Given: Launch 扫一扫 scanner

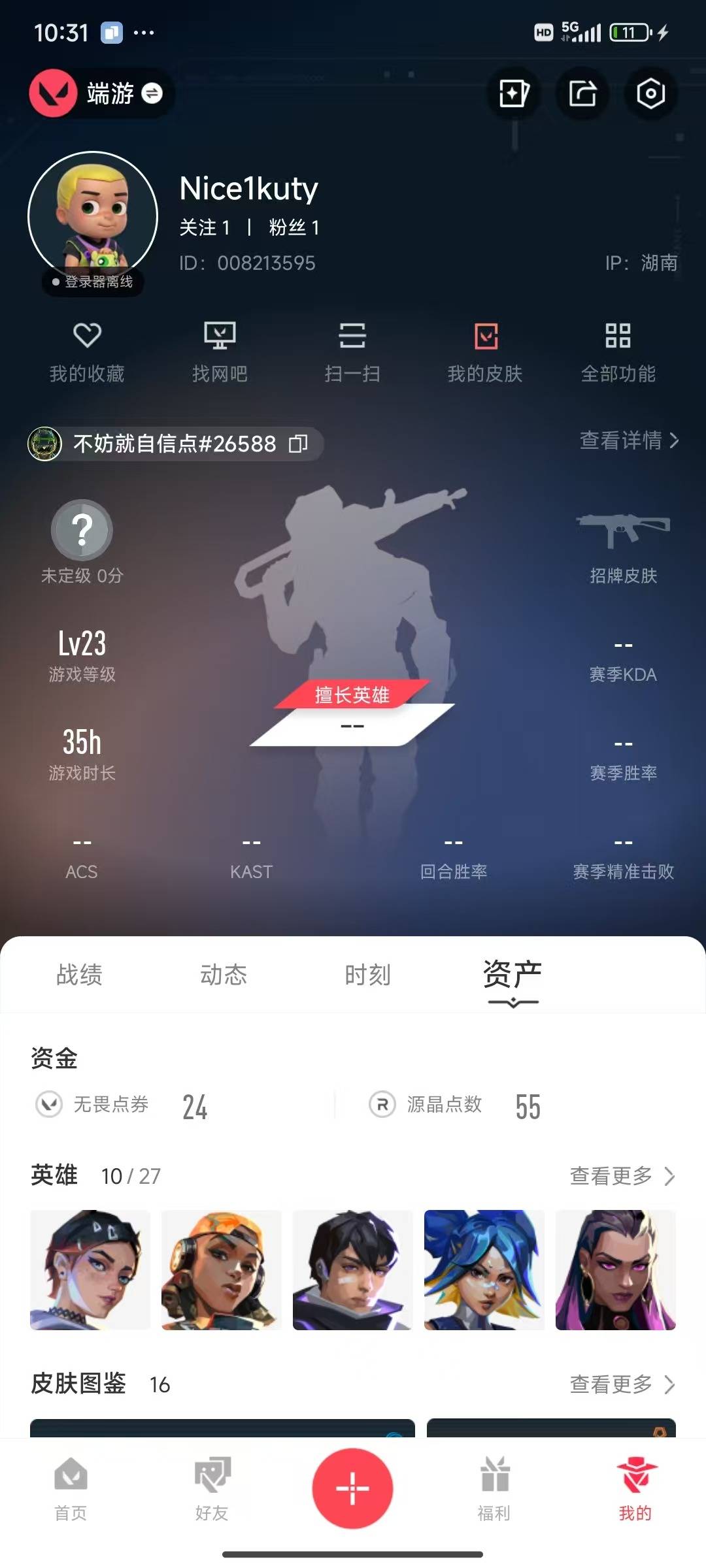Looking at the screenshot, I should pos(352,353).
